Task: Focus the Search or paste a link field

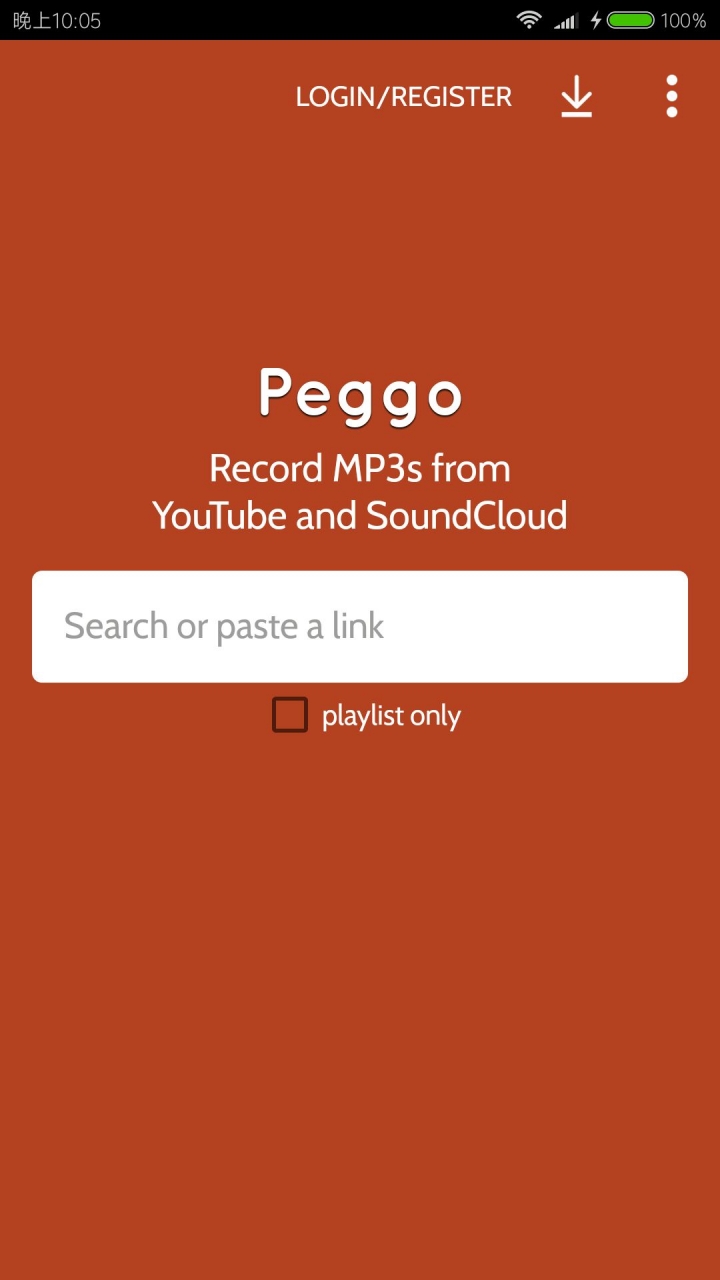Action: coord(360,627)
